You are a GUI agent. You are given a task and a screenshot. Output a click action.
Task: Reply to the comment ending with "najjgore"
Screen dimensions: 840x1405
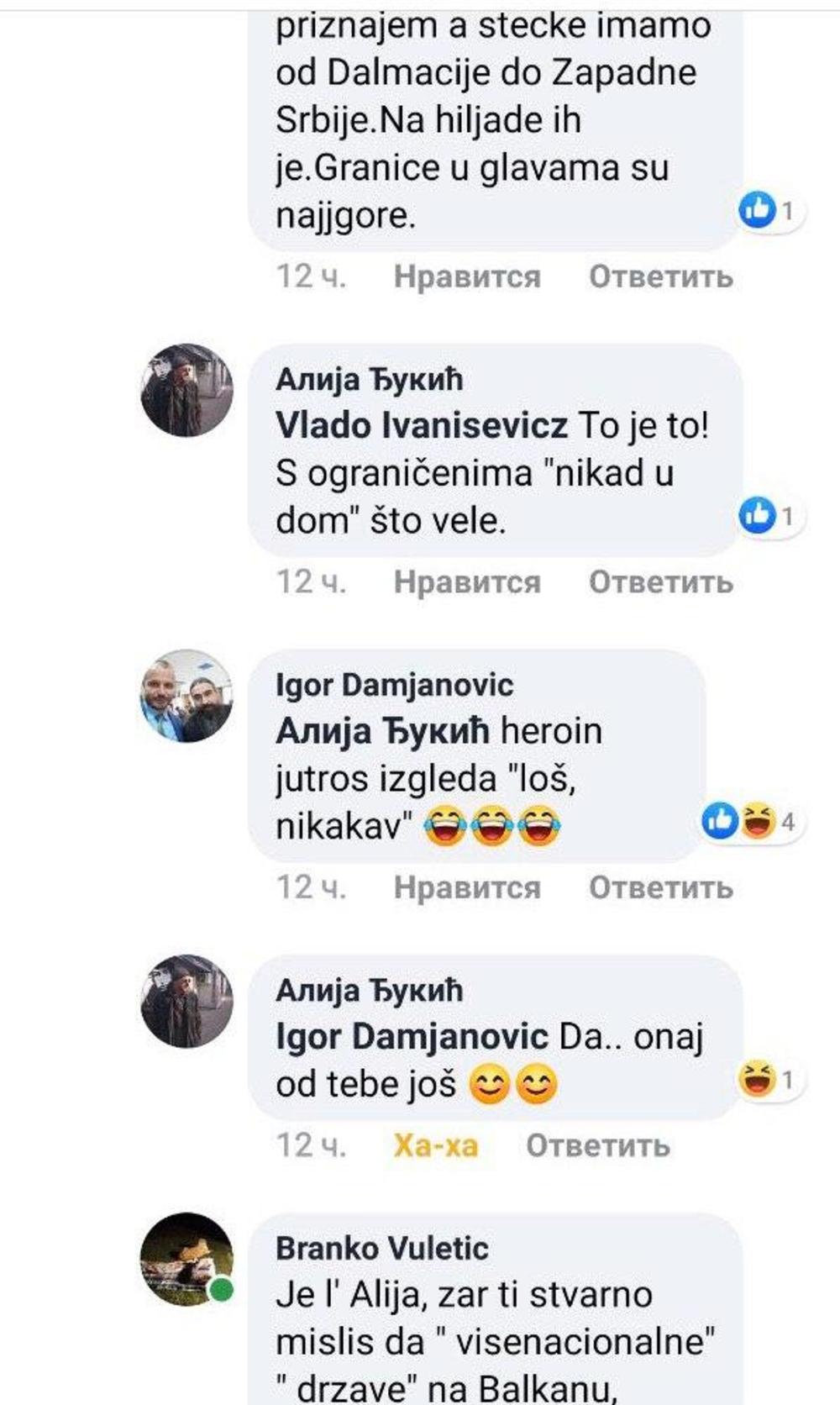pyautogui.click(x=660, y=276)
